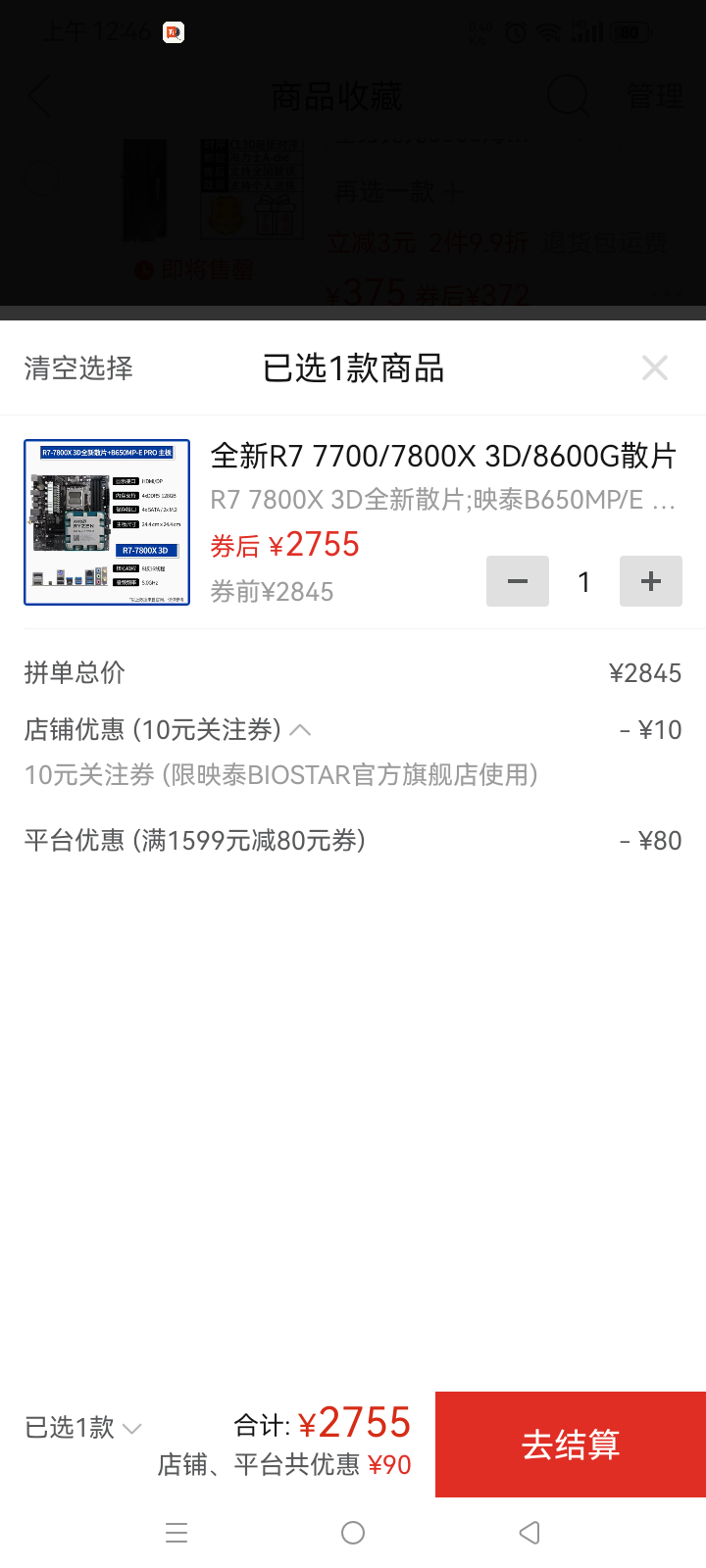Image resolution: width=706 pixels, height=1568 pixels.
Task: Increase quantity with the plus stepper
Action: click(x=650, y=581)
